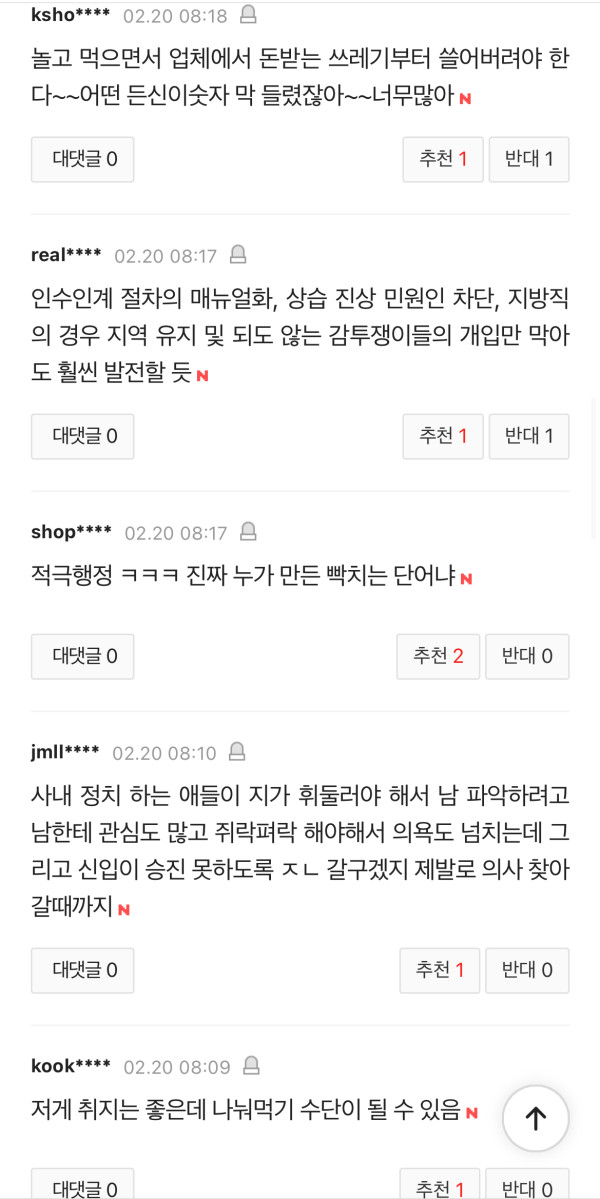
Task: Open replies on shop****'s comment
Action: (x=83, y=656)
